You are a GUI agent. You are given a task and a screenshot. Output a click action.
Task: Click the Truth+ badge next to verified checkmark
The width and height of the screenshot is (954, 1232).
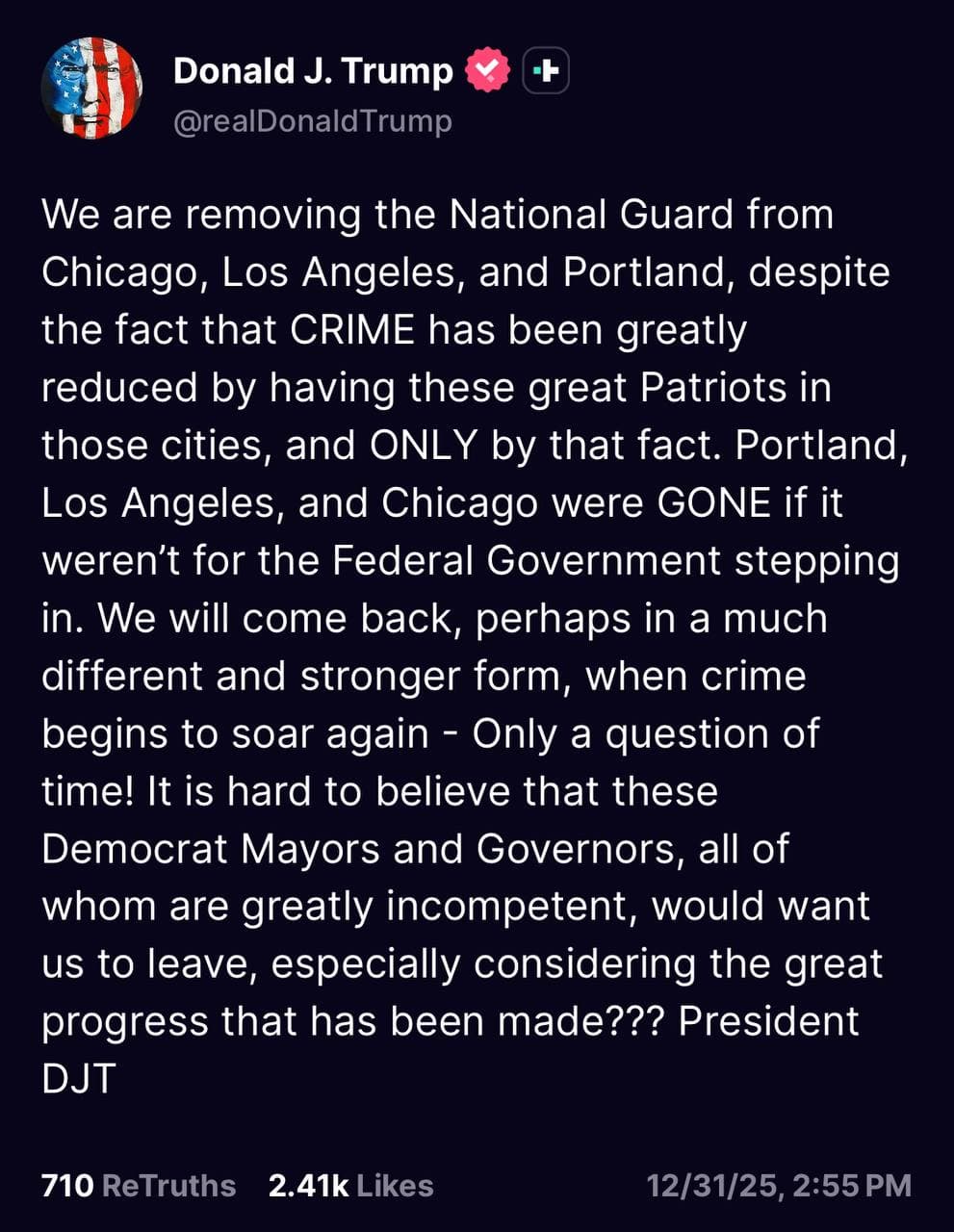(x=544, y=69)
